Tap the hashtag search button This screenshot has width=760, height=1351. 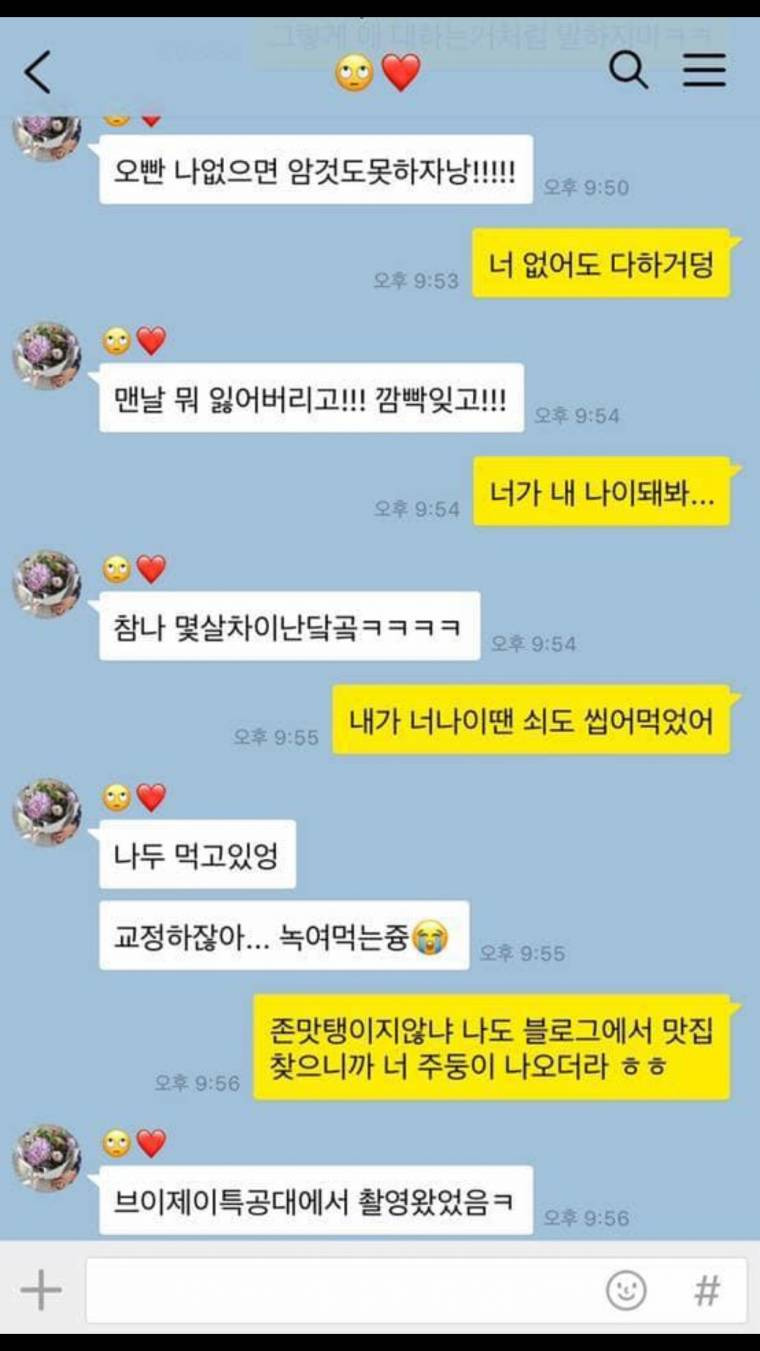pyautogui.click(x=707, y=1290)
